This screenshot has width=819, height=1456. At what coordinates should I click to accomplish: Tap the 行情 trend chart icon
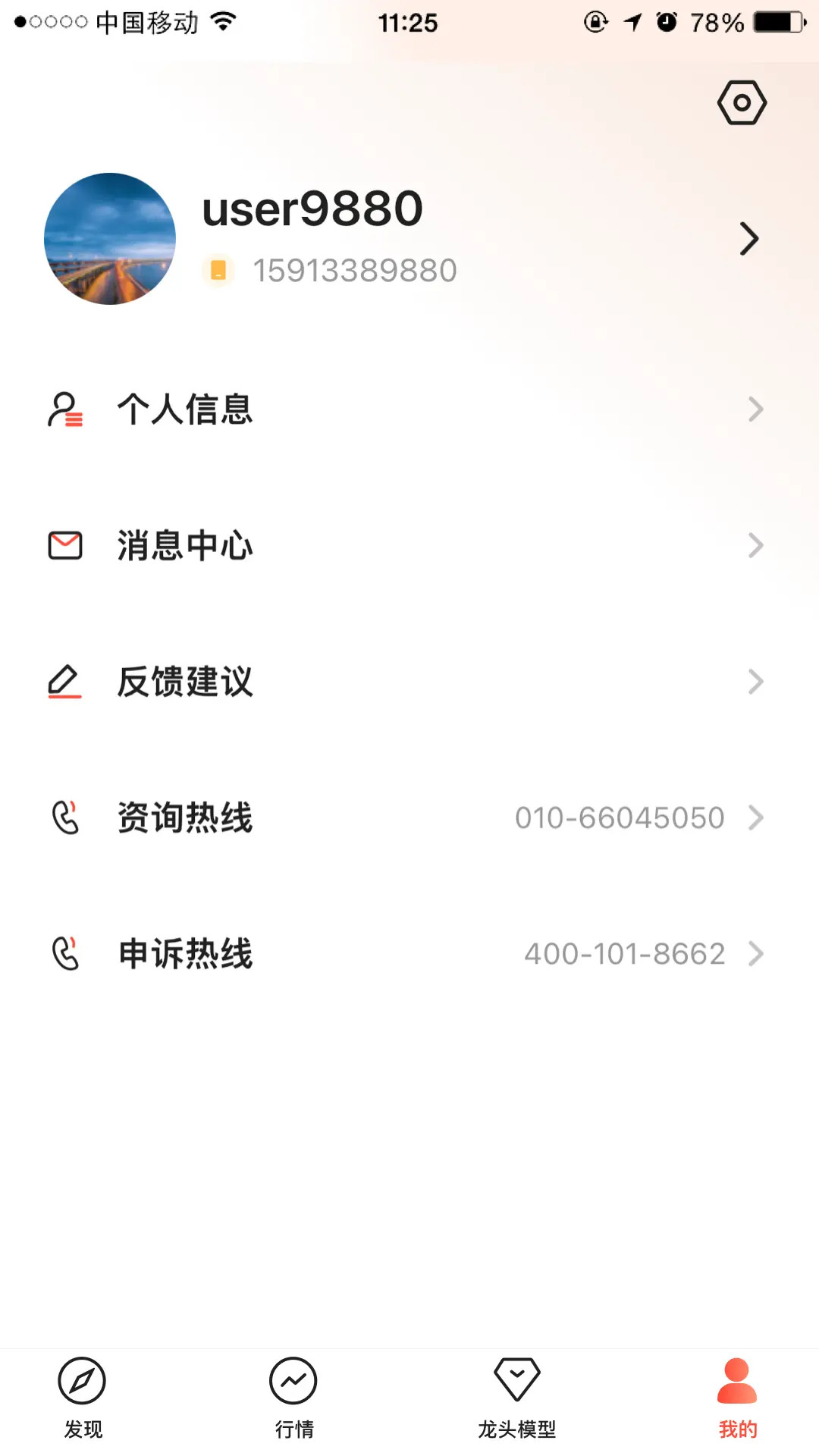[293, 1382]
